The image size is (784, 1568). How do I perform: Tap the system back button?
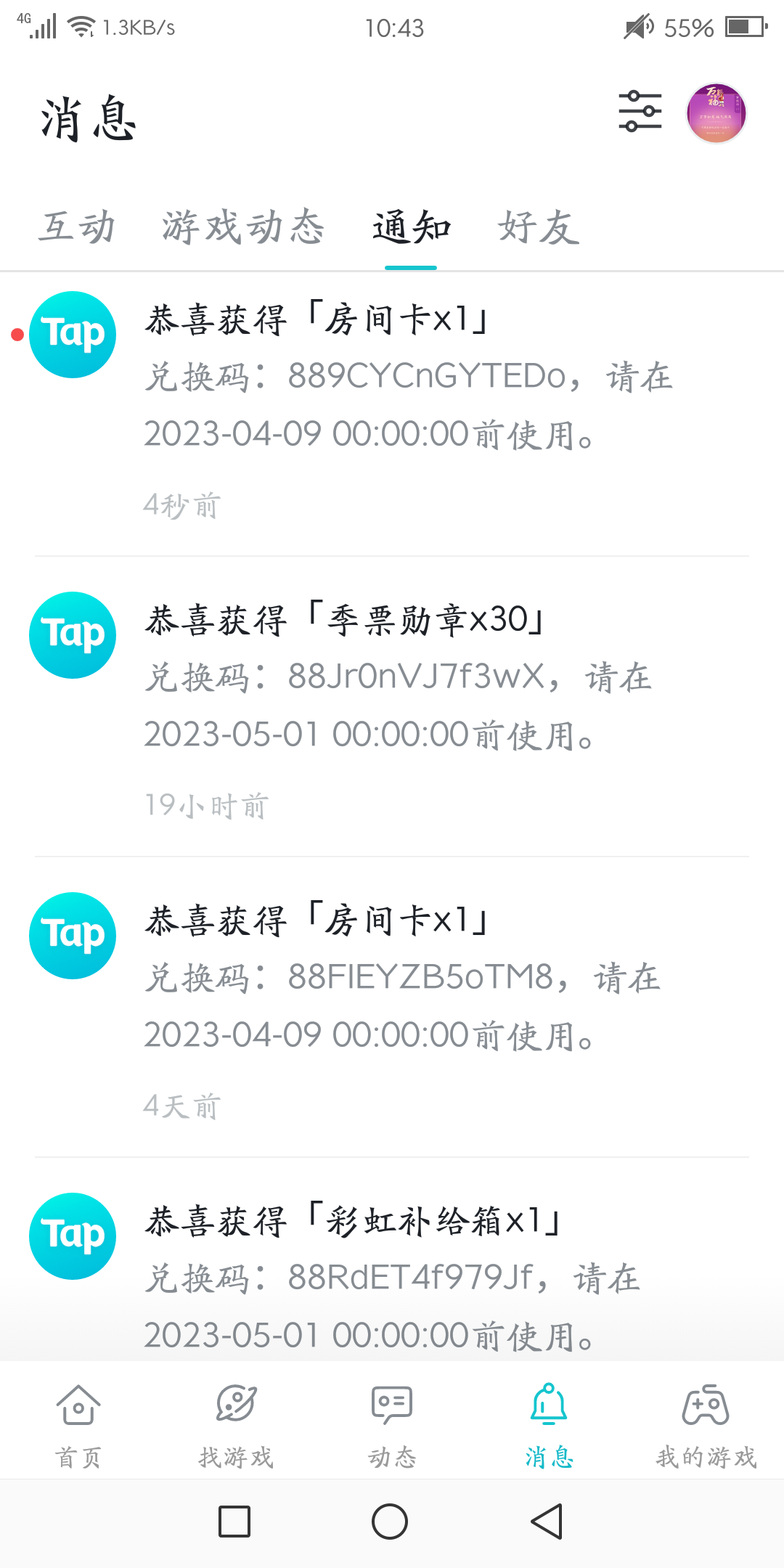coord(547,1521)
